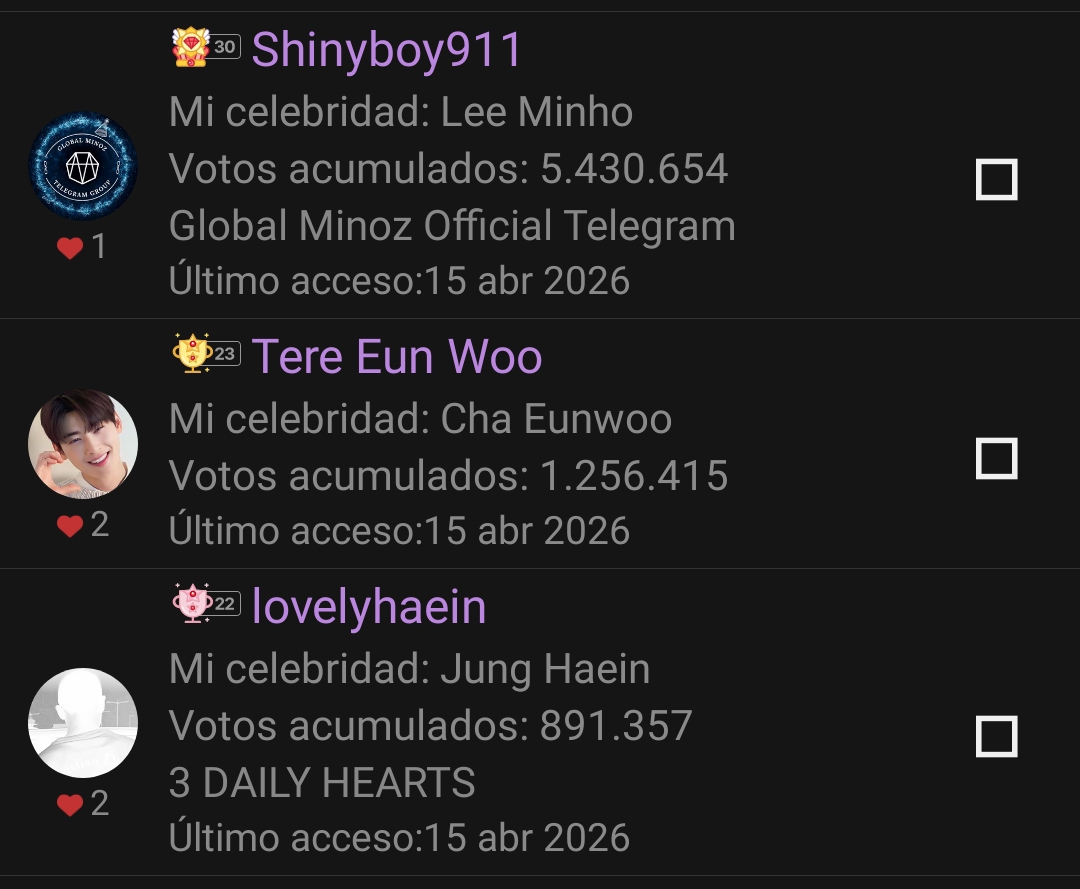Check the box for lovelyhaein
The width and height of the screenshot is (1080, 889).
[x=996, y=737]
